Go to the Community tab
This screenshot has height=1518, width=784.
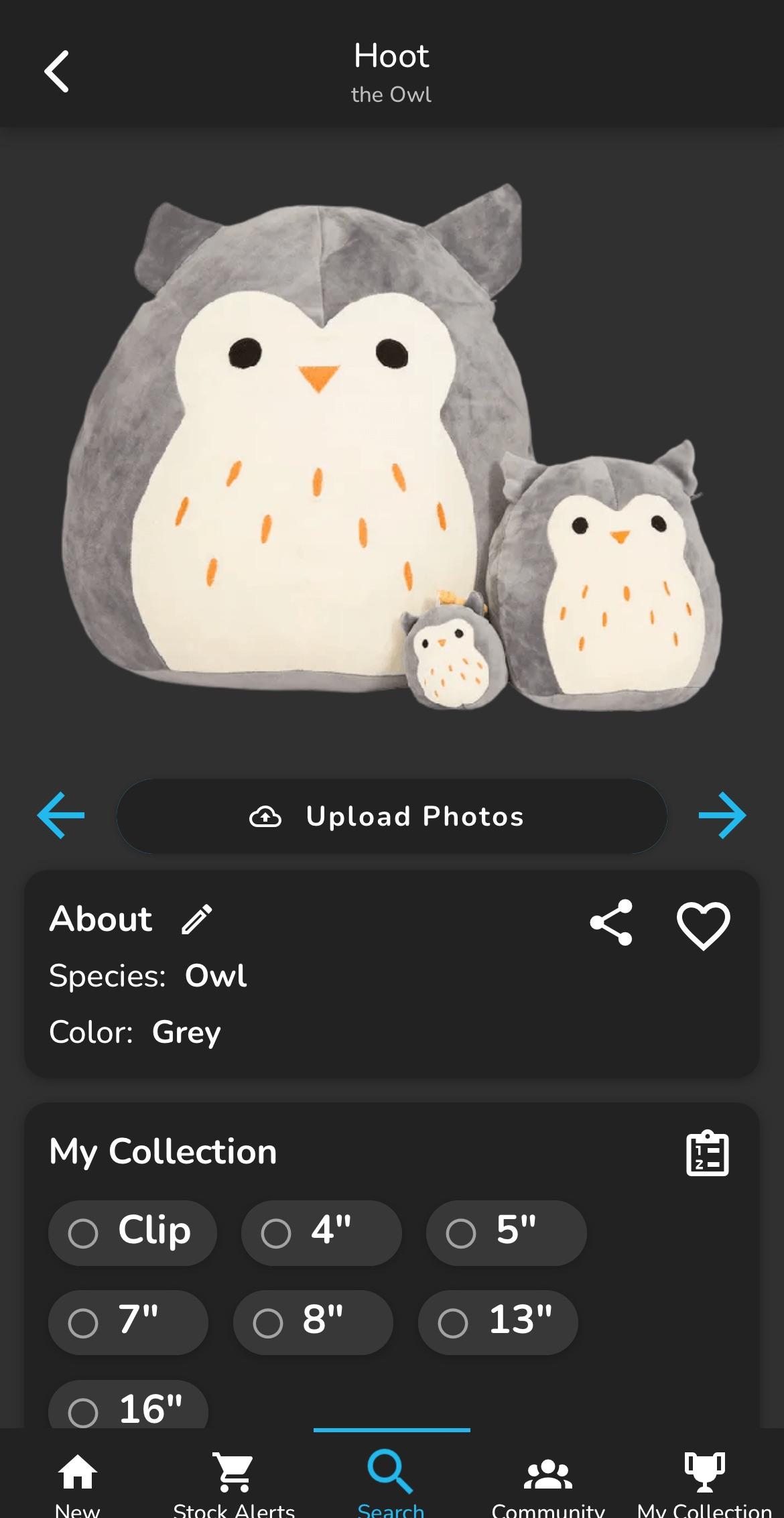pos(548,1481)
